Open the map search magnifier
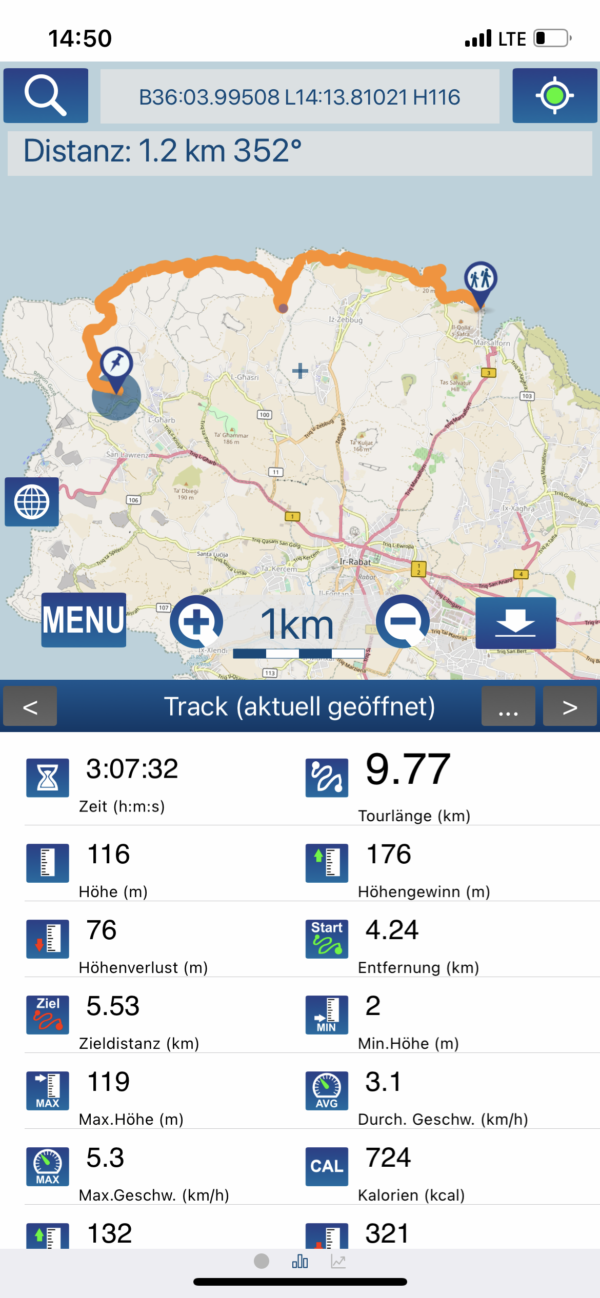The image size is (600, 1298). point(45,95)
